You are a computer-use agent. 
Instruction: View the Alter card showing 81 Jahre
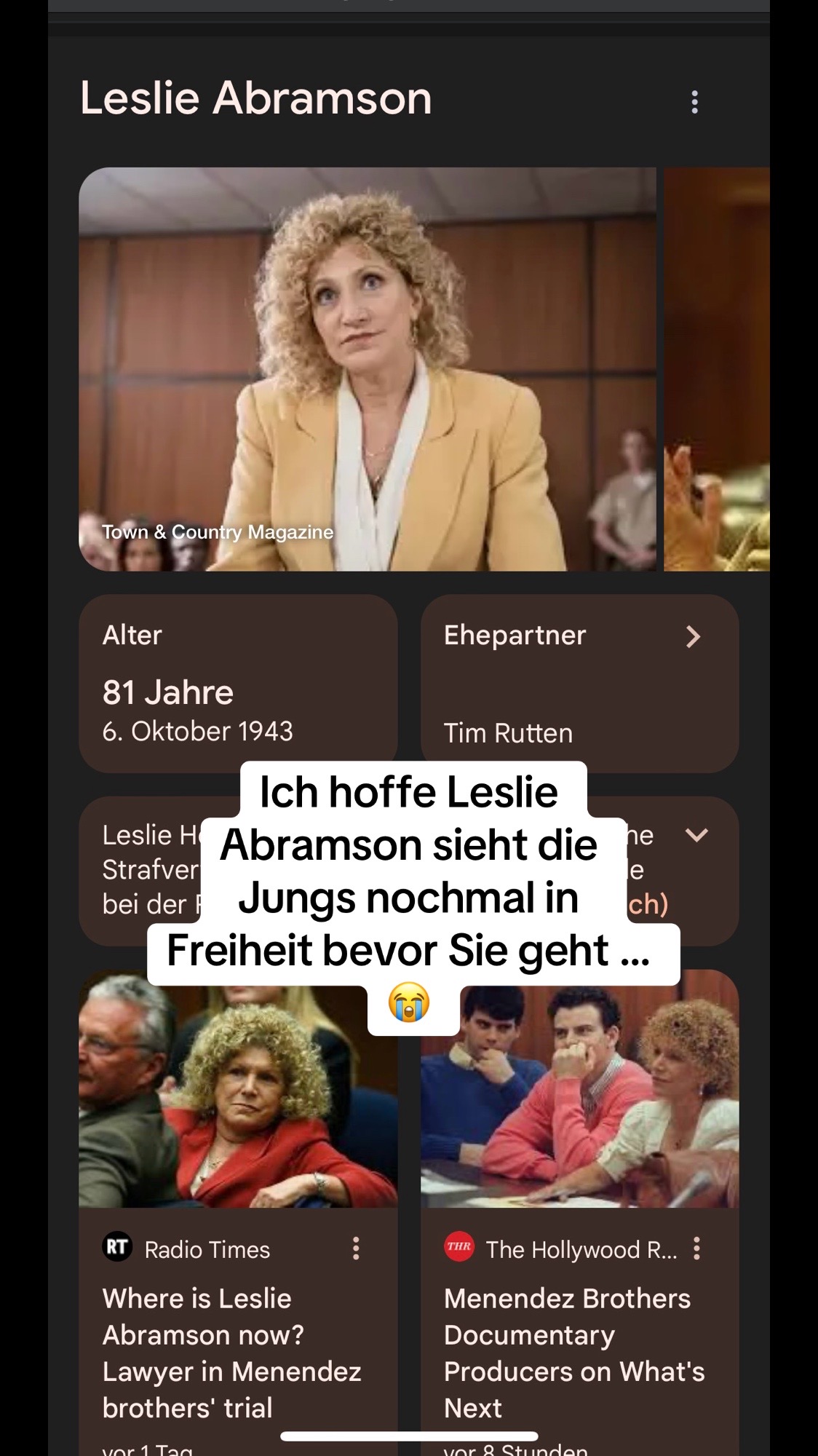coord(238,683)
